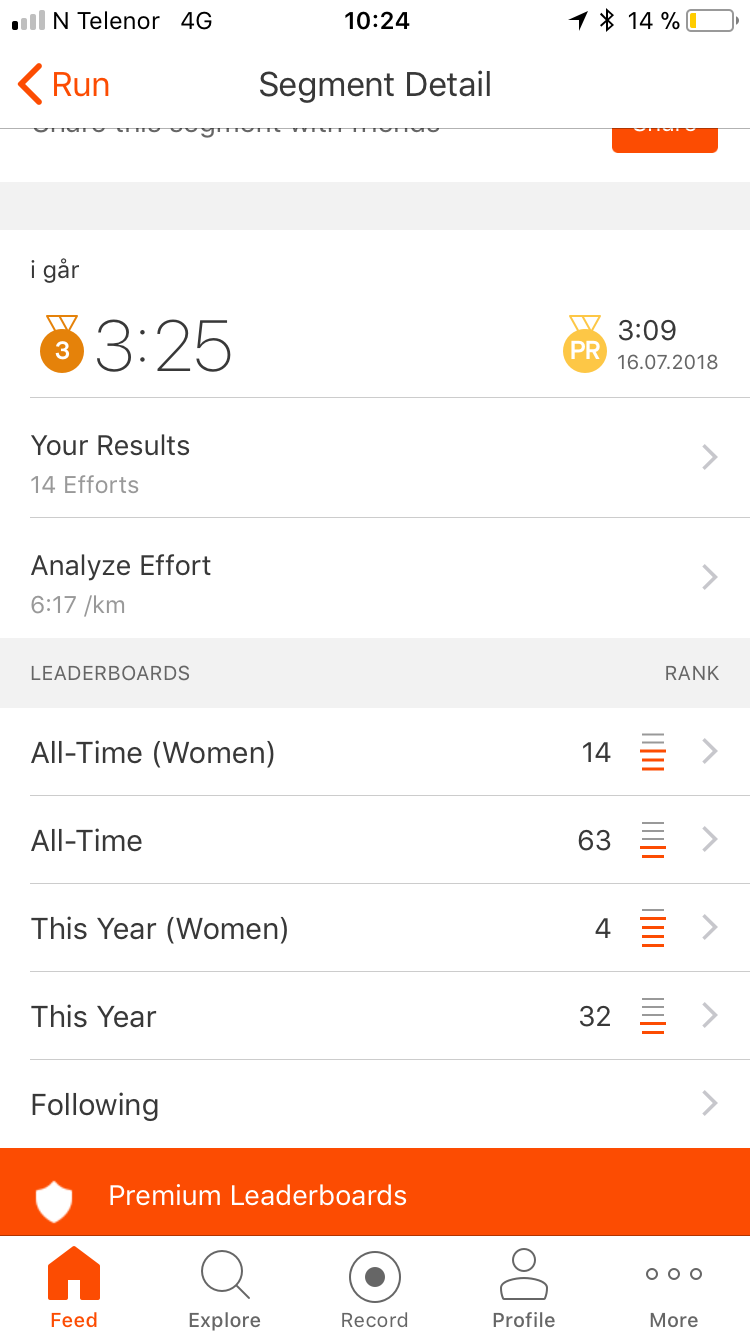View This Year (Women) leaderboard

(x=375, y=928)
